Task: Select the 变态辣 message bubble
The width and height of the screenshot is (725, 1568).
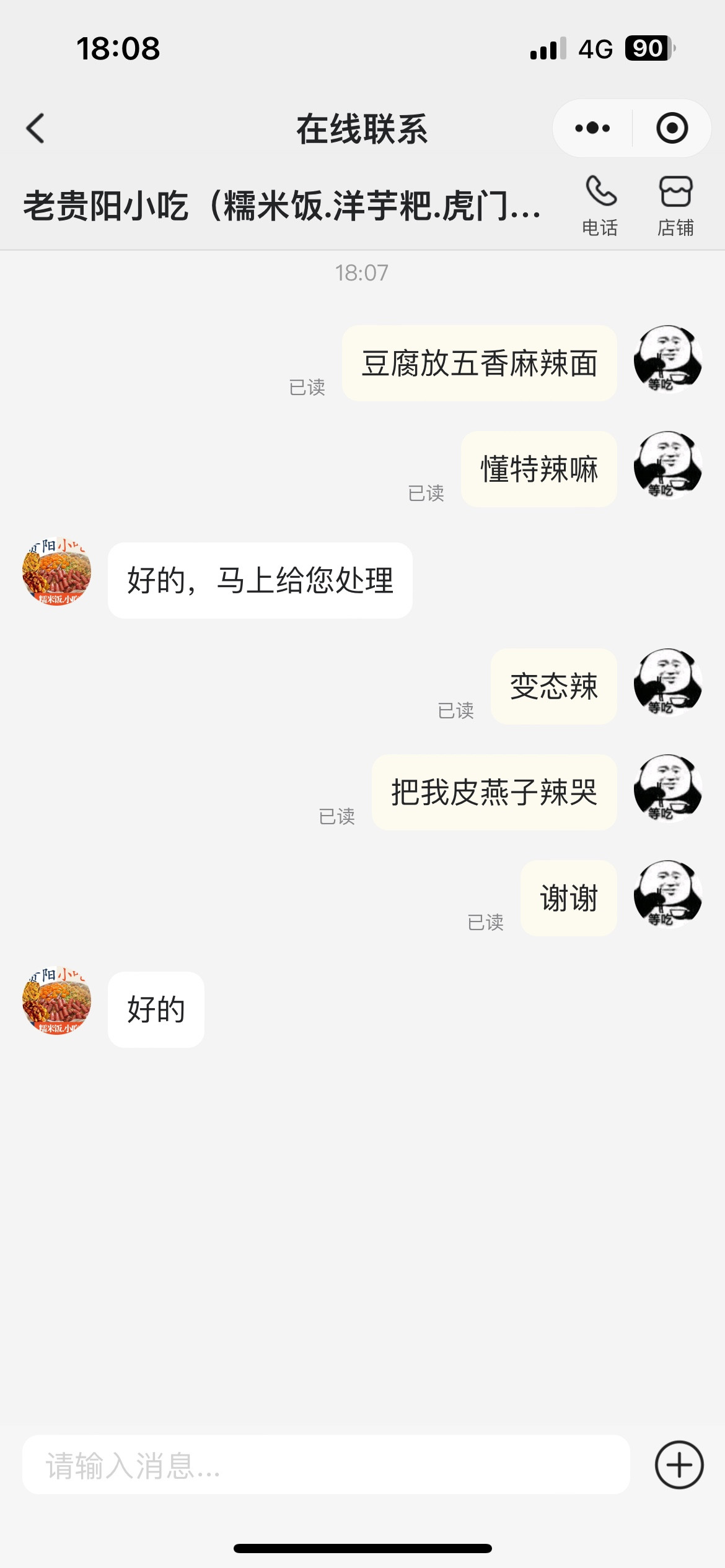Action: tap(553, 687)
